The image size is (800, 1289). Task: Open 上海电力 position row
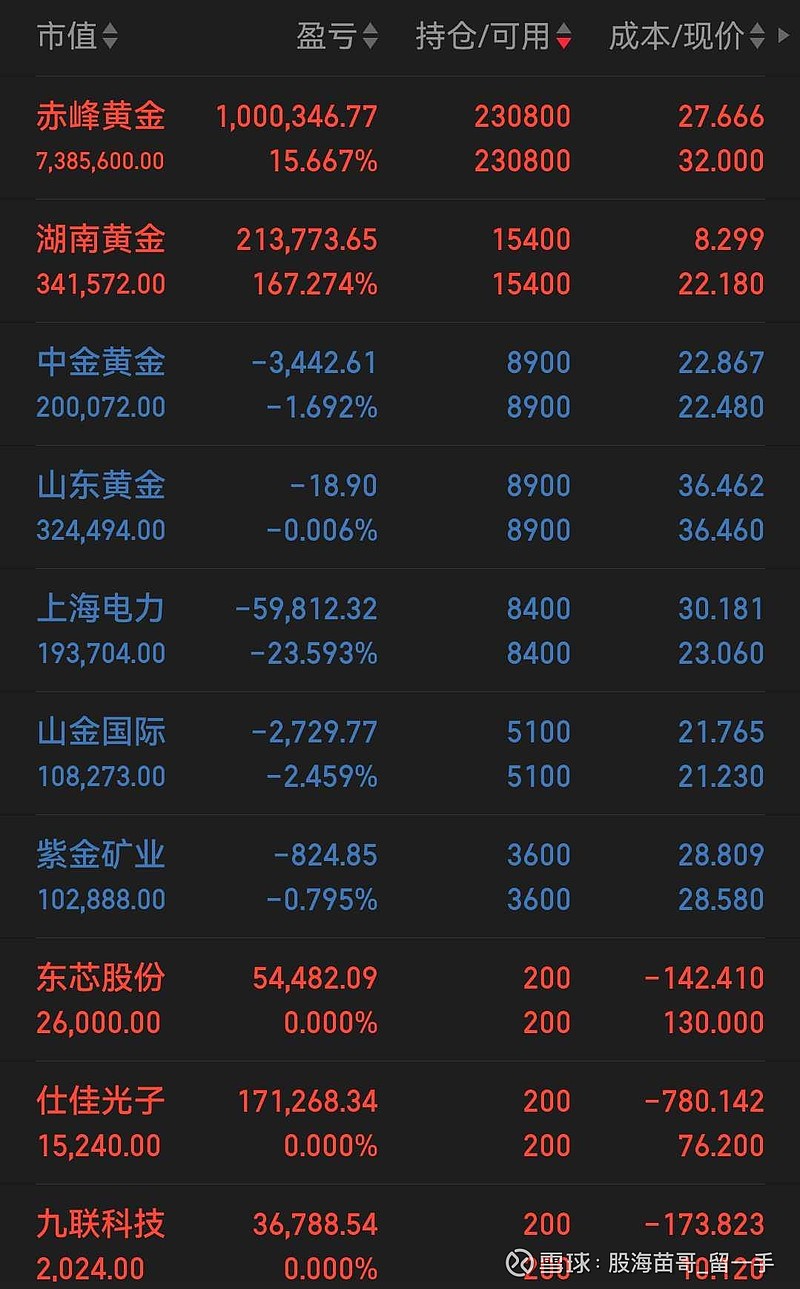click(400, 630)
